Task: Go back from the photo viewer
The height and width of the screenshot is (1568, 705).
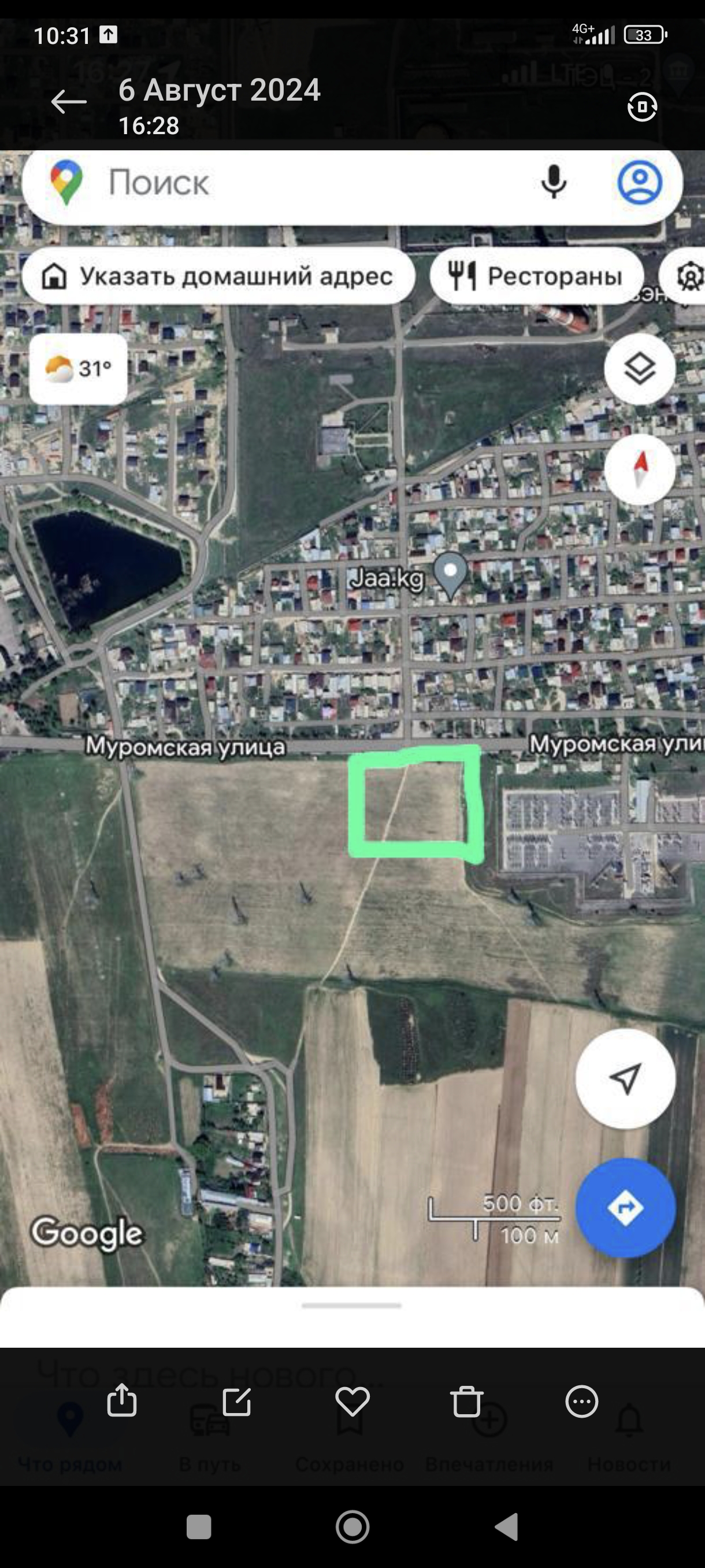Action: pyautogui.click(x=68, y=102)
